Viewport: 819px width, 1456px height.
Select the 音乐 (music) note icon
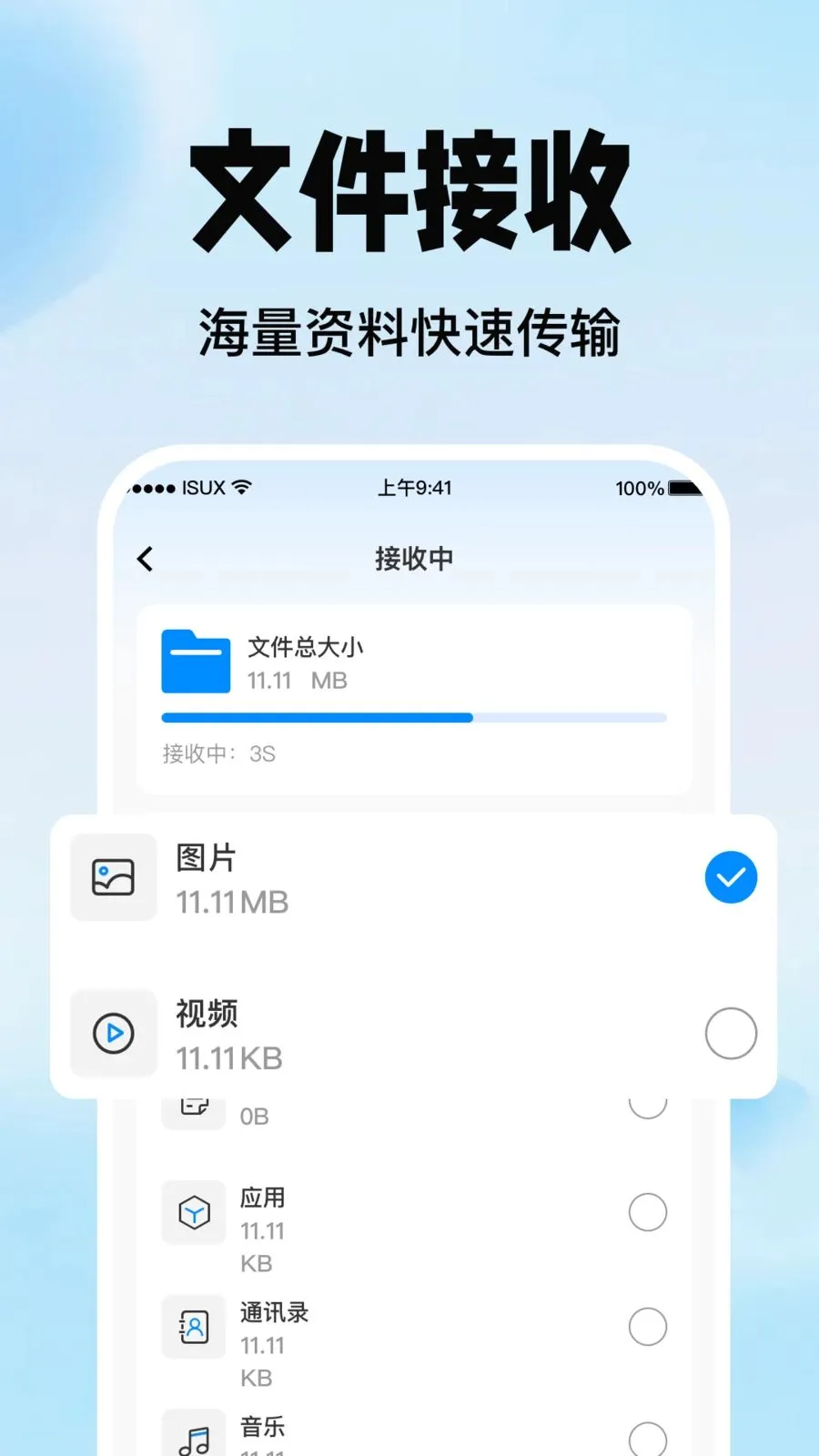[x=193, y=1433]
